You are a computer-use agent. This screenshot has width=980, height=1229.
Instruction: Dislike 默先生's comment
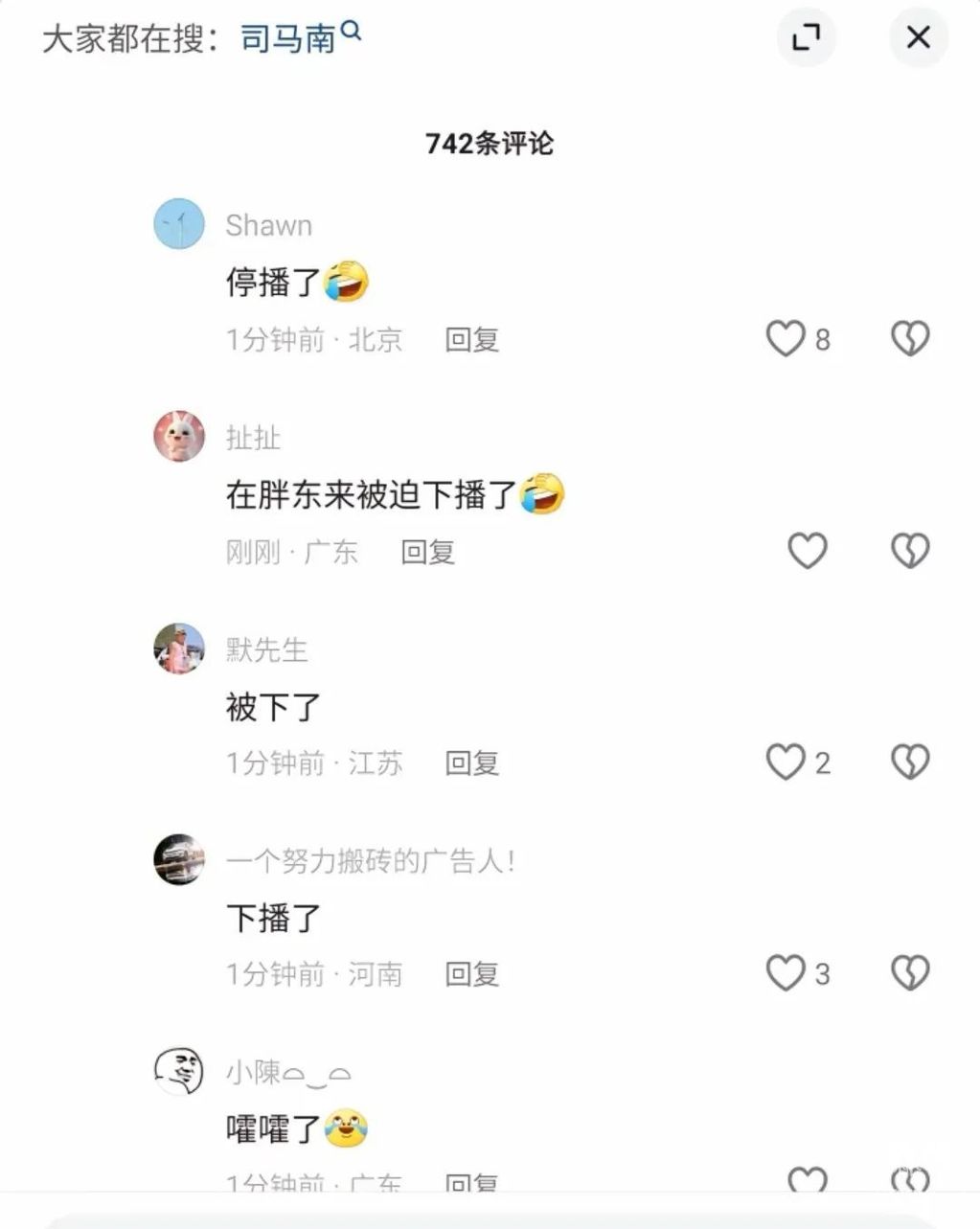(910, 762)
